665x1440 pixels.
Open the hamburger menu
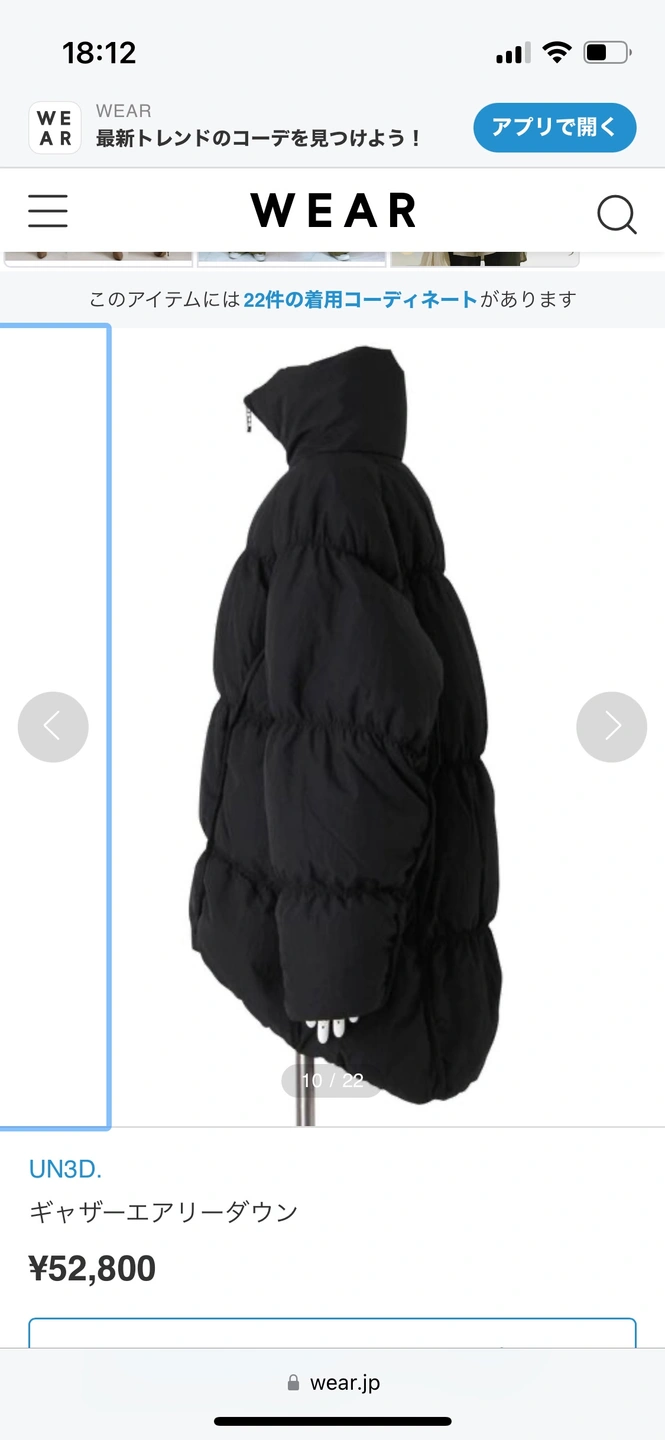tap(48, 211)
